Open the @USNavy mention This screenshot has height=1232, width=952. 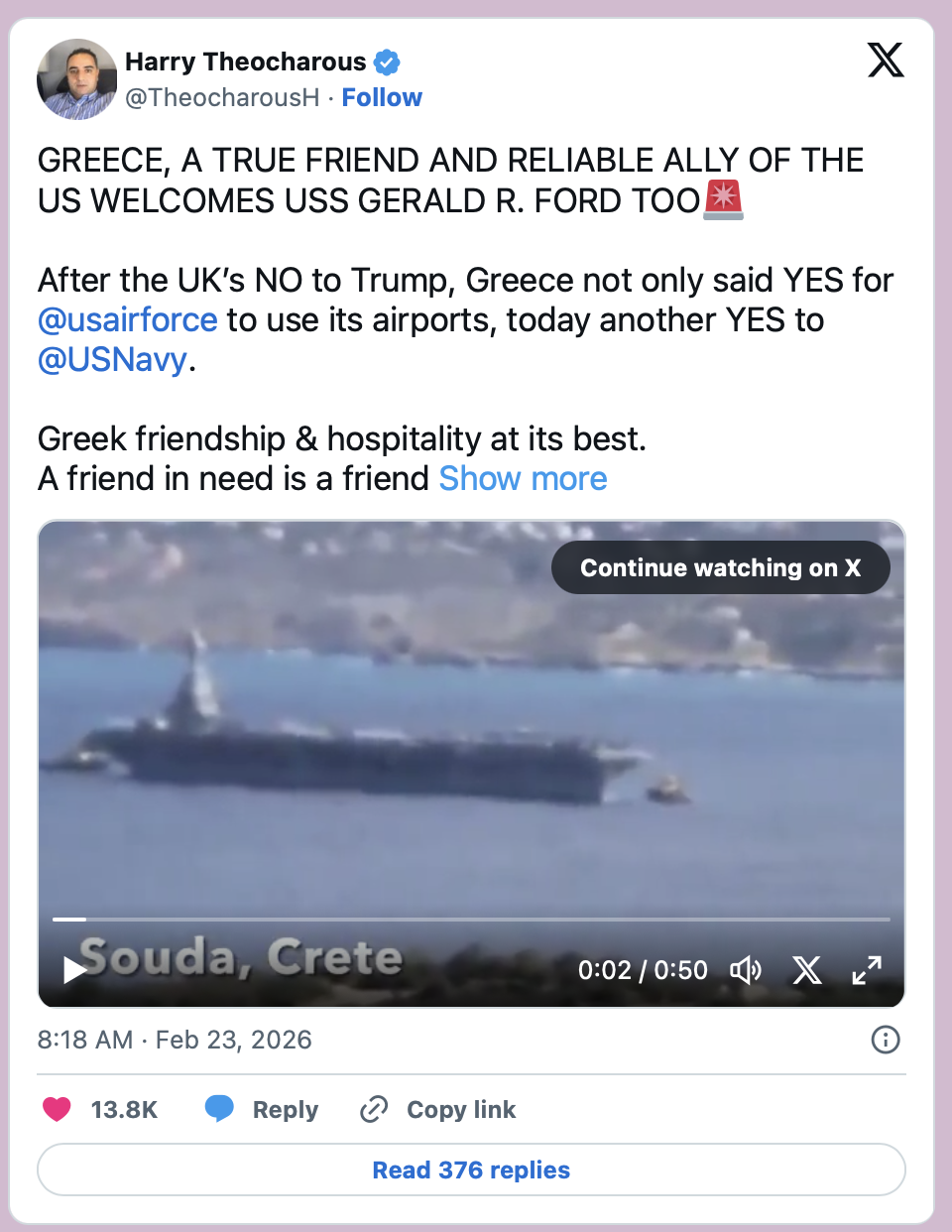click(x=112, y=359)
